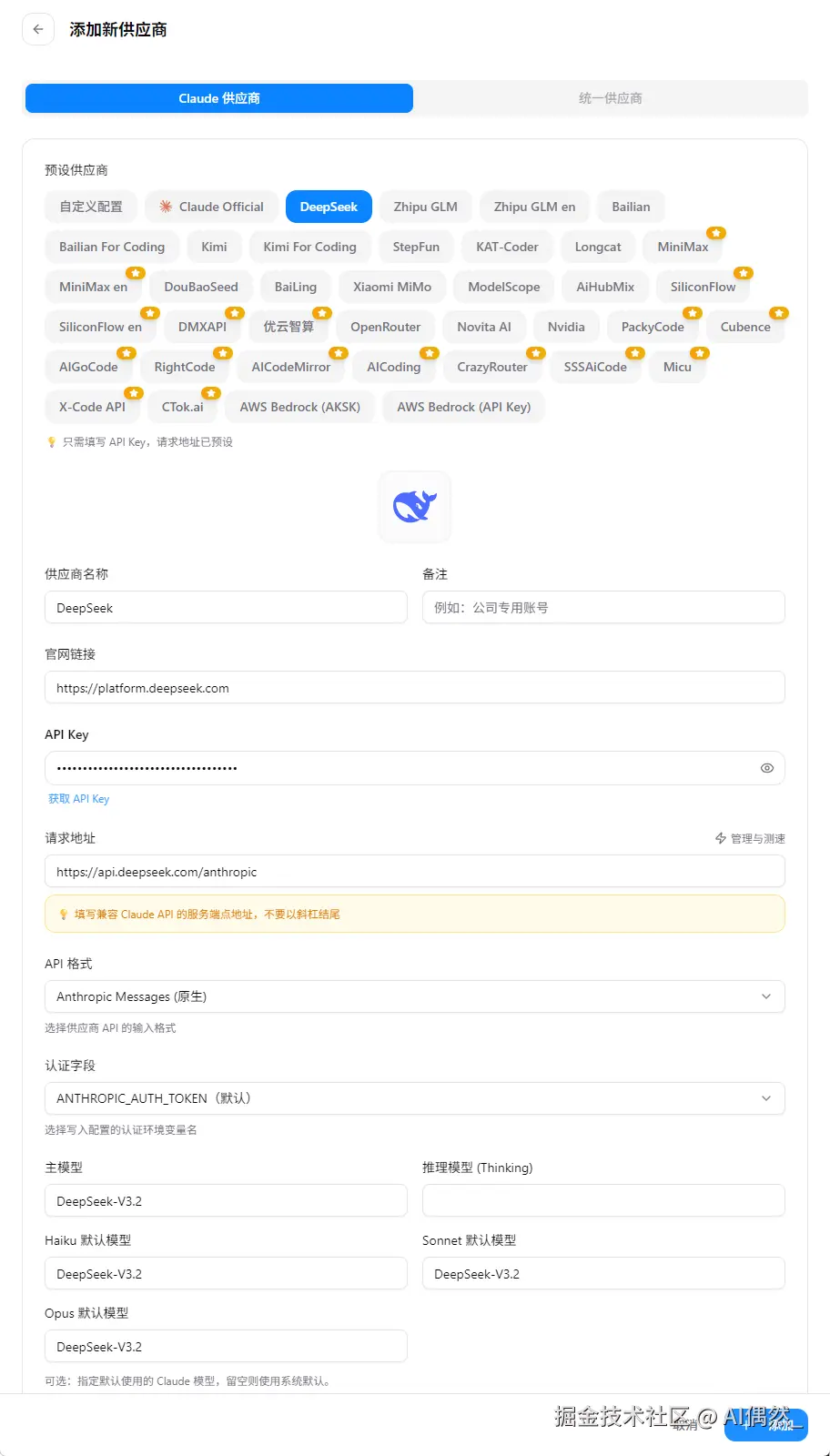Open the 获取 API Key link
The height and width of the screenshot is (1456, 830).
[x=78, y=799]
